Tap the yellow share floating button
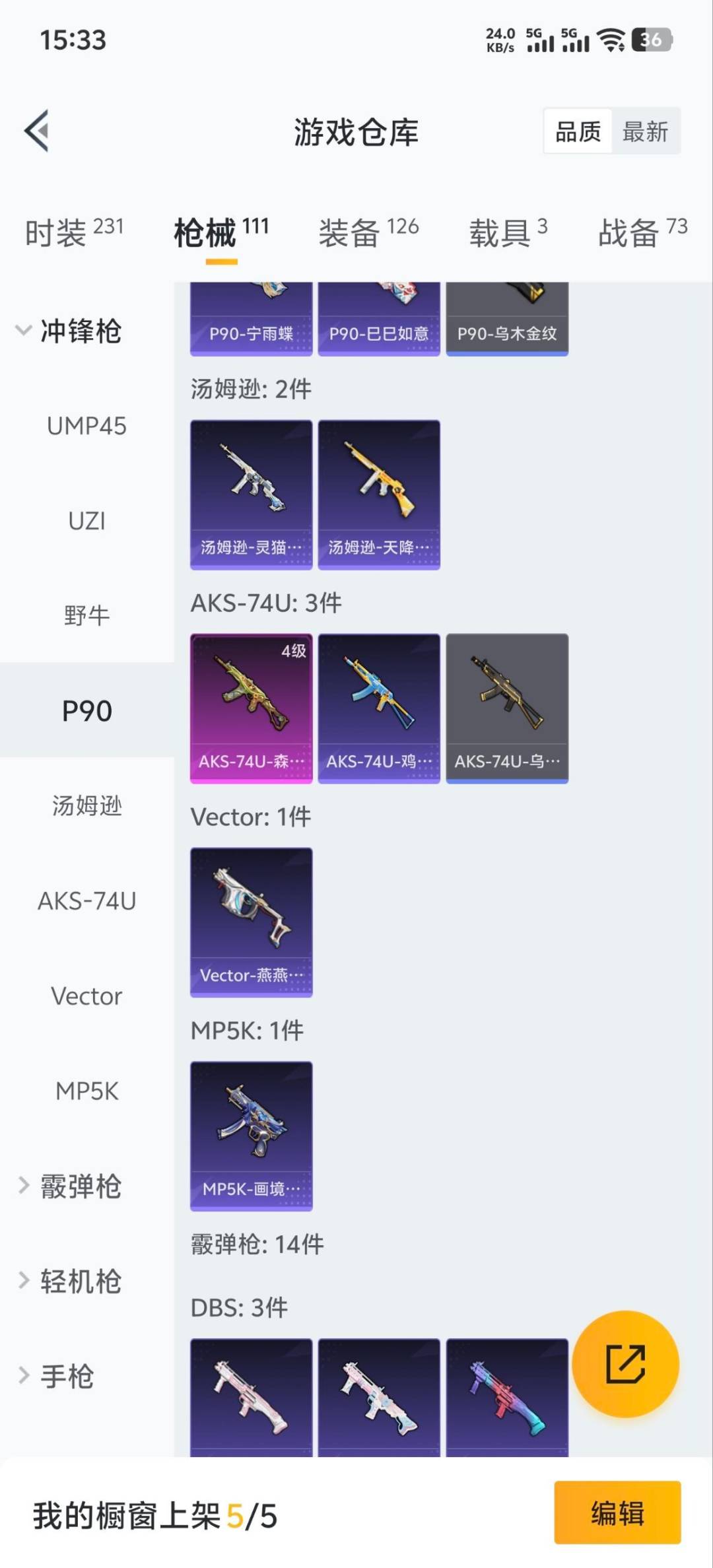 625,1363
